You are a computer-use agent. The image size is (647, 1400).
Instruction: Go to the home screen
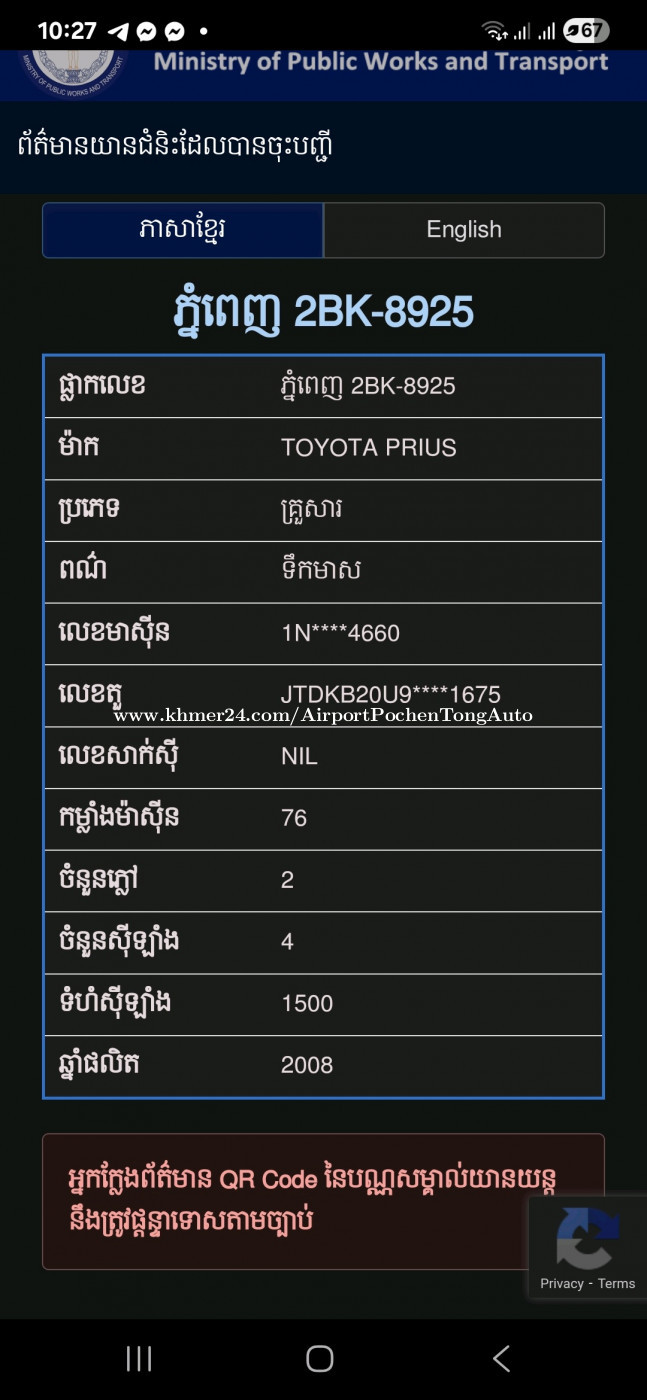320,1358
